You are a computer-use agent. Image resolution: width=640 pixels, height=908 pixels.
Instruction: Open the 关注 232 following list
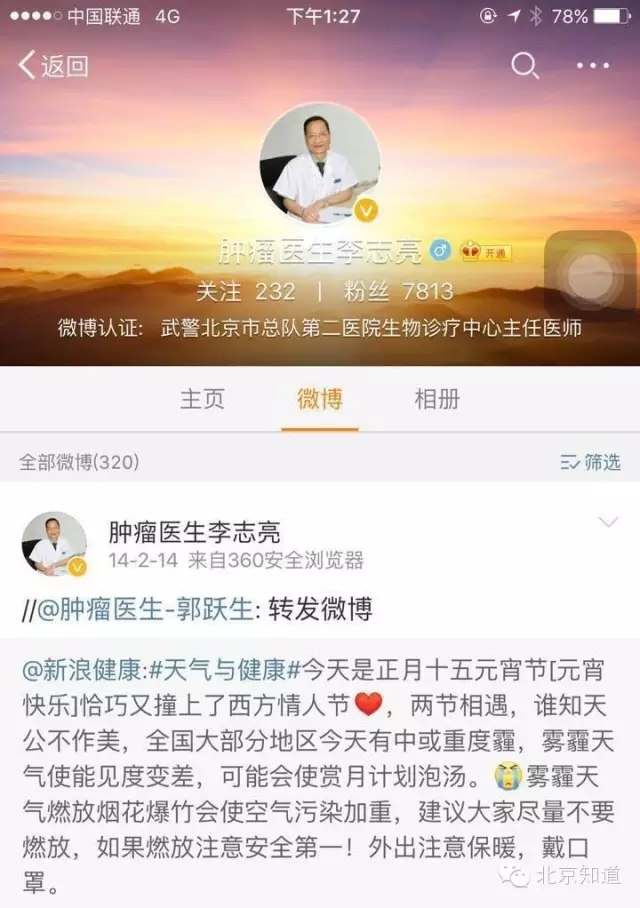click(245, 291)
